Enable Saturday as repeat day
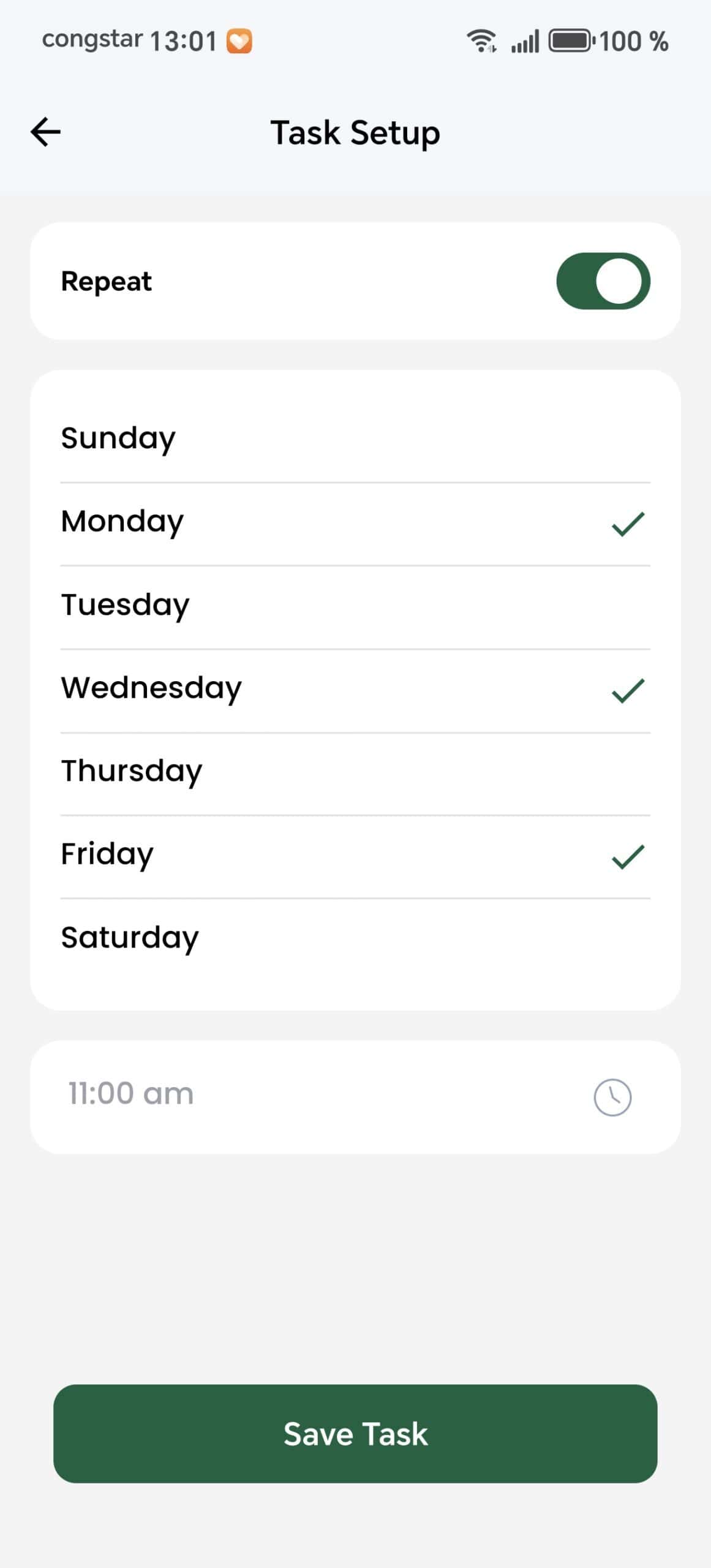Screen dimensions: 711x1568 point(355,938)
